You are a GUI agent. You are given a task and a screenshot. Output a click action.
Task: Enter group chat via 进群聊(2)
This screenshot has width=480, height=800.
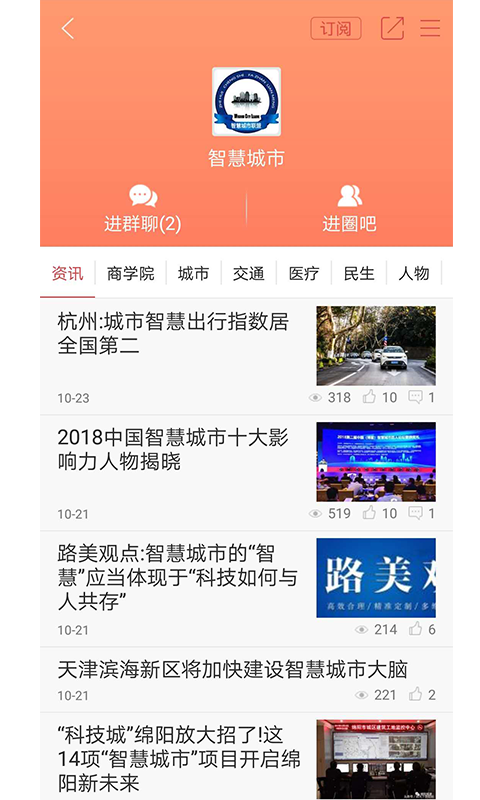pos(143,209)
